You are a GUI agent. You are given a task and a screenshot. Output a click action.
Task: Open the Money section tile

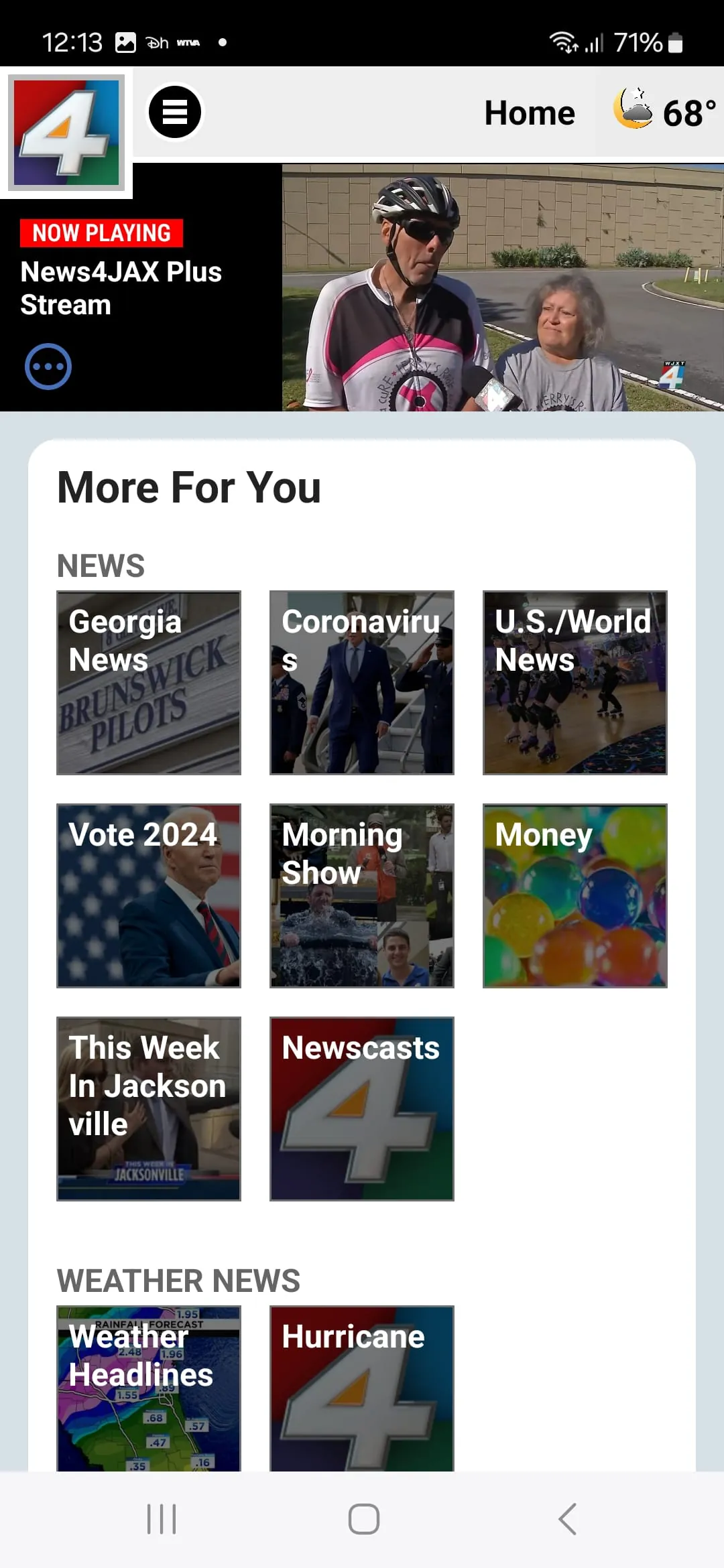click(x=575, y=896)
